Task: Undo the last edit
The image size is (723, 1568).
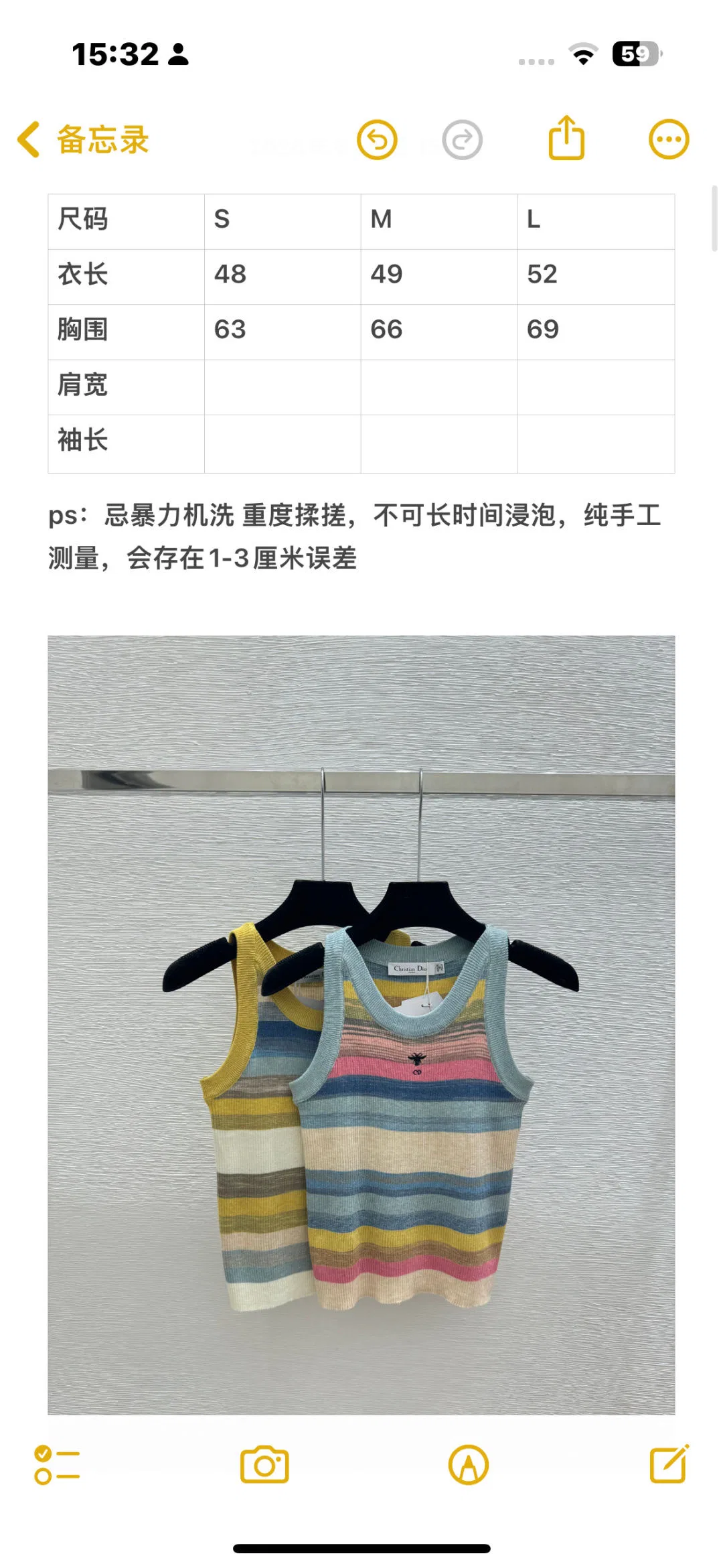Action: click(x=377, y=140)
